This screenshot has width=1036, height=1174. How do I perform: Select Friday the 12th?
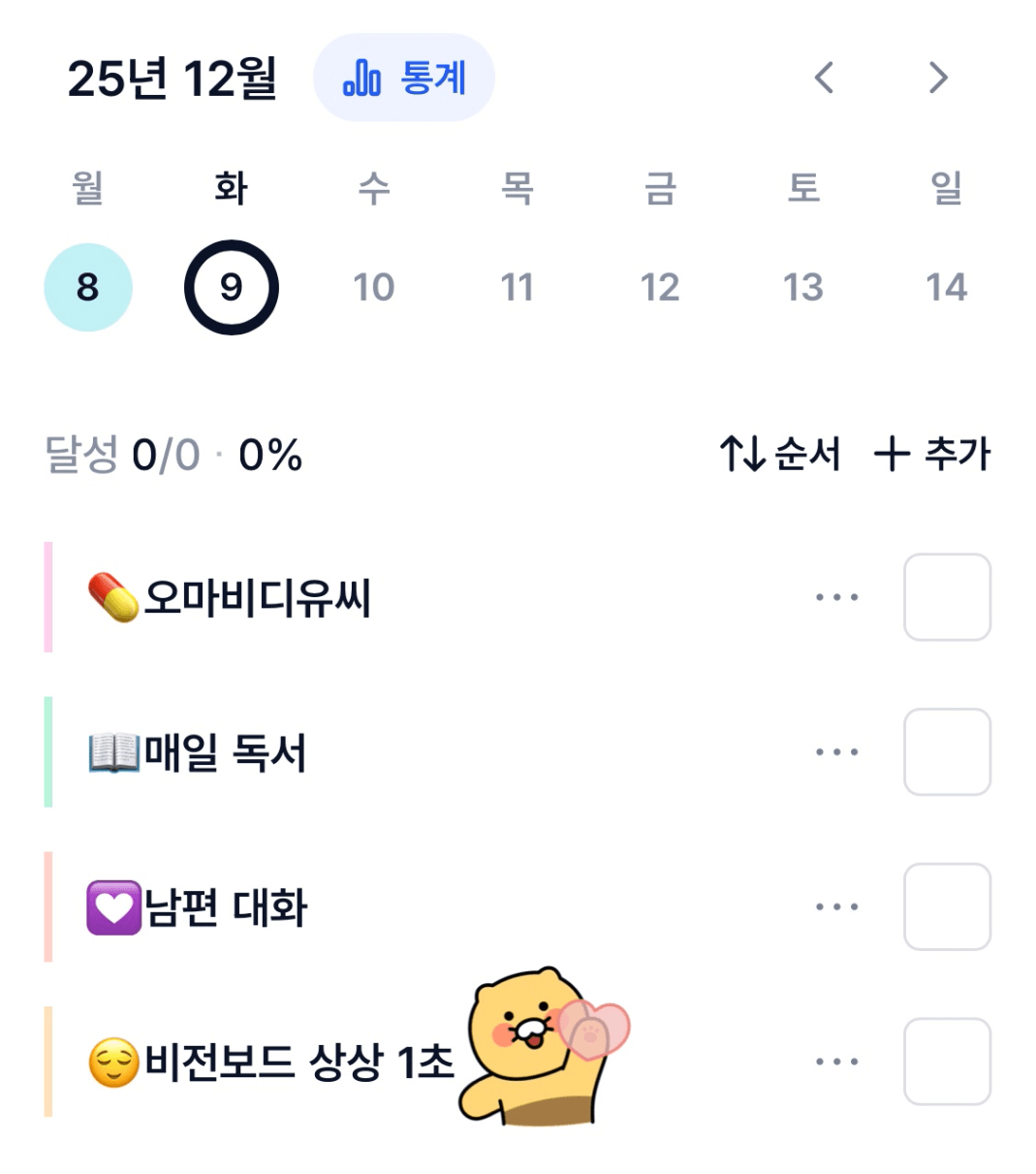click(x=660, y=287)
